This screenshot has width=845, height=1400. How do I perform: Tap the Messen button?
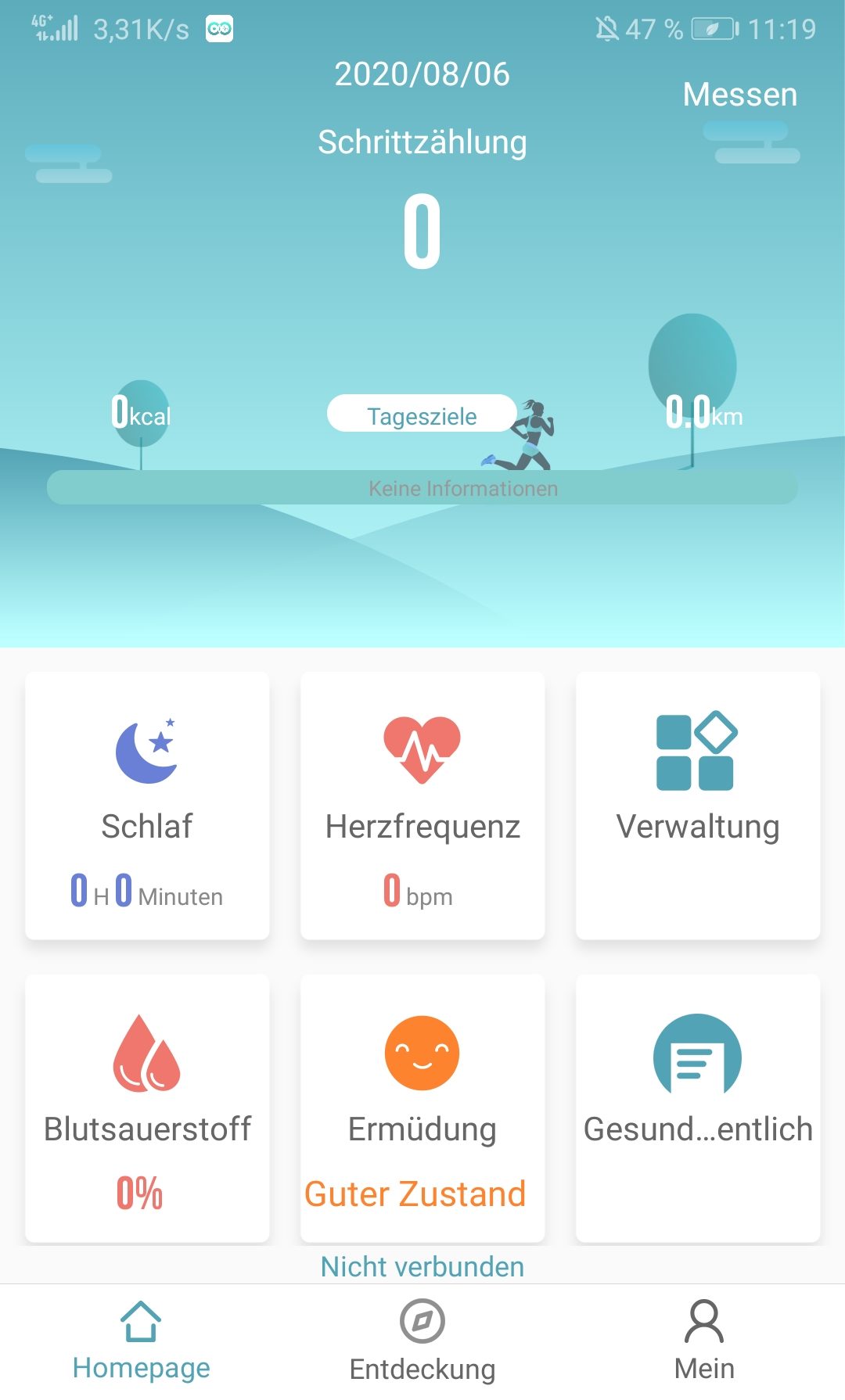[740, 95]
